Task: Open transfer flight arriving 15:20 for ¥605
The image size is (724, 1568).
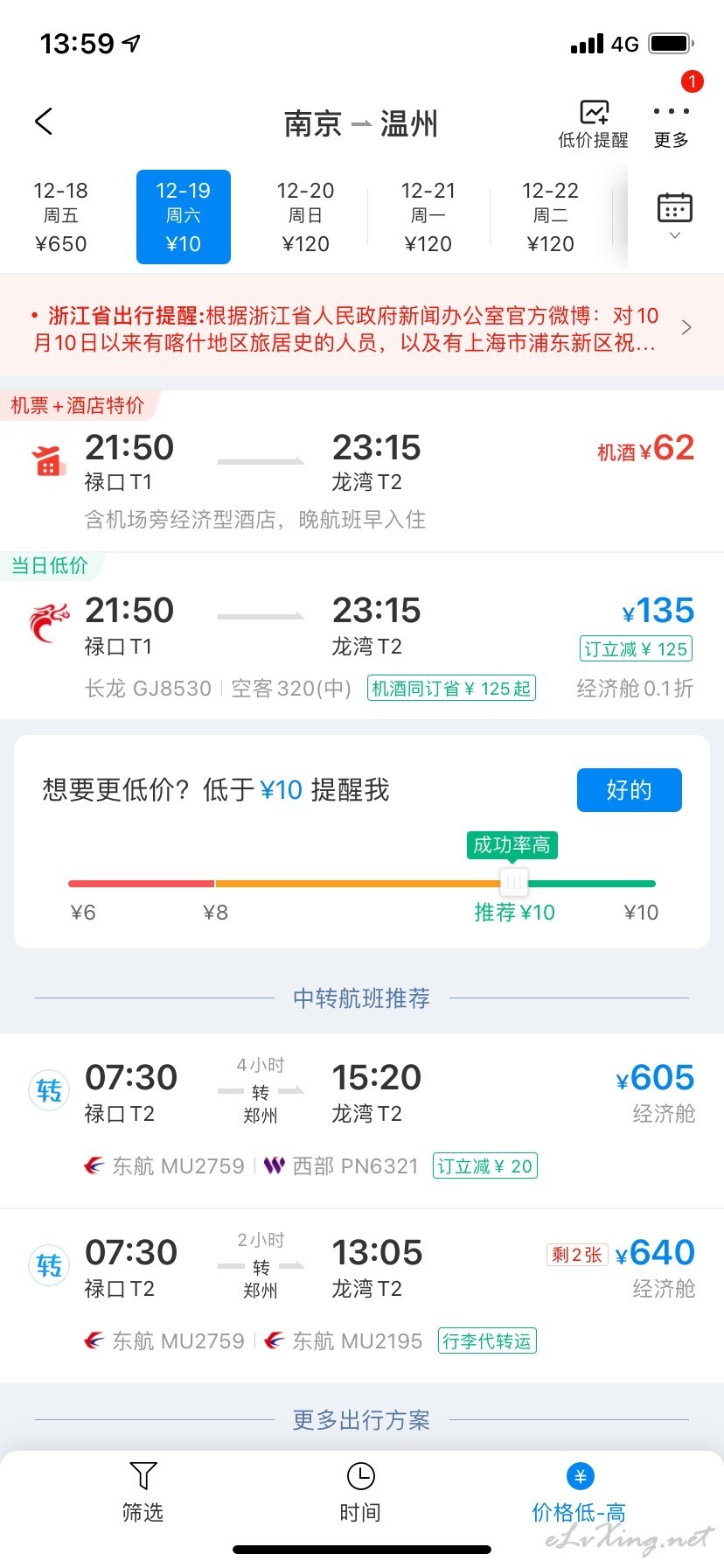Action: (x=362, y=1121)
